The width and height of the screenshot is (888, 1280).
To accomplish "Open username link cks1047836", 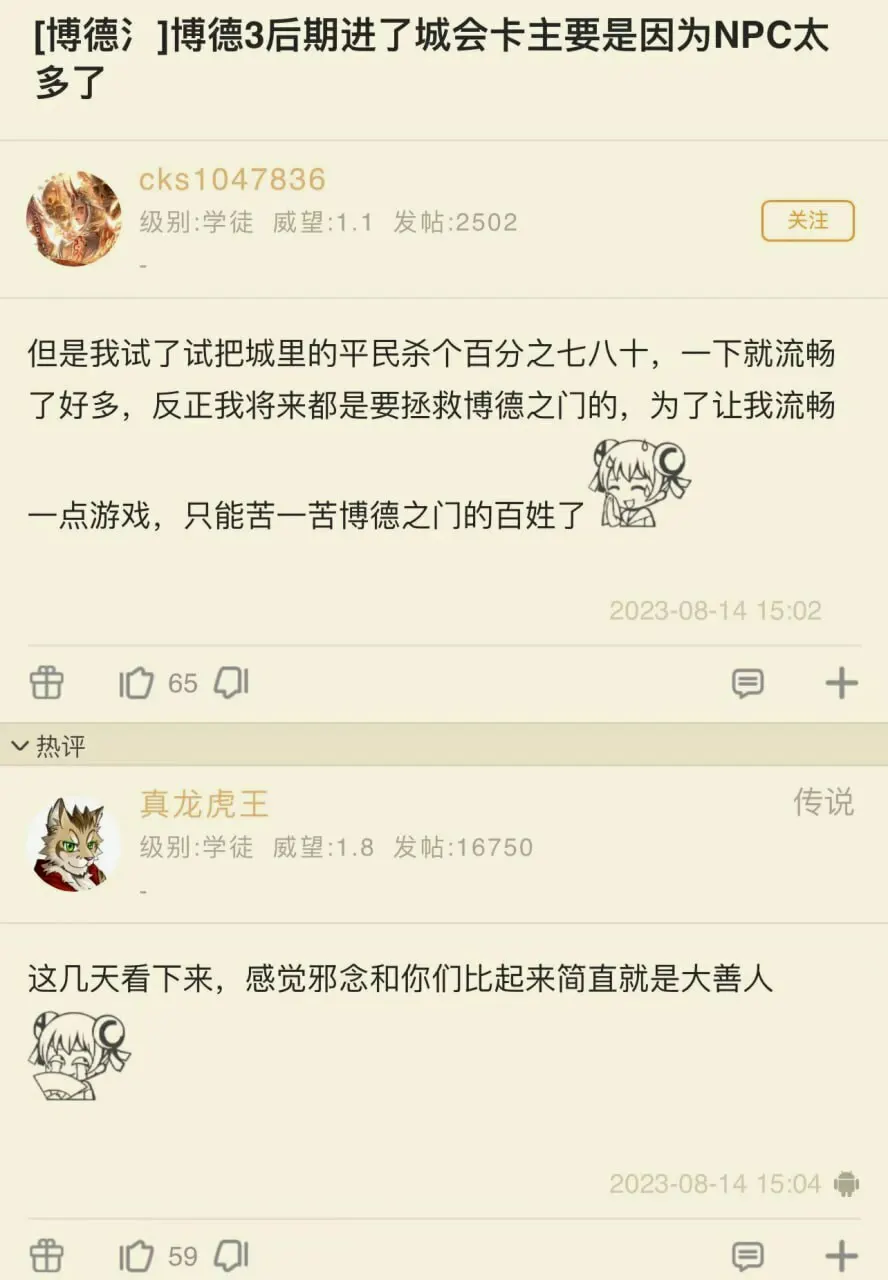I will tap(232, 180).
